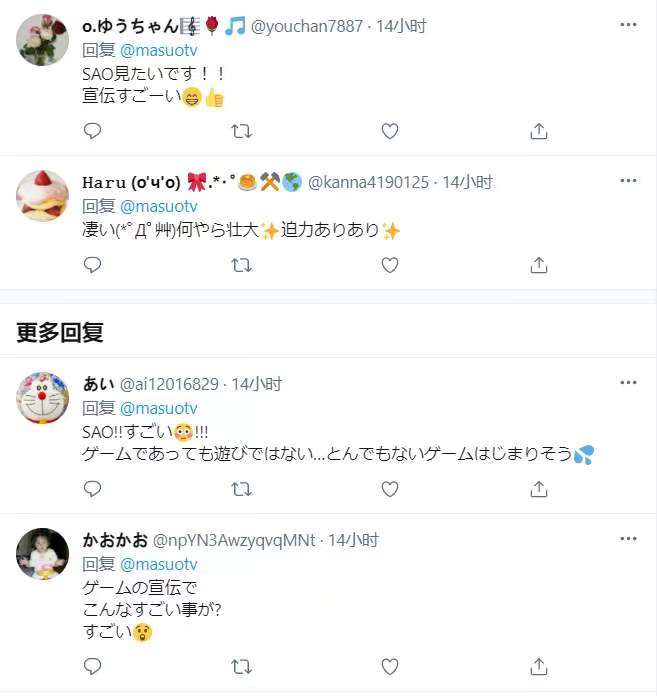Viewport: 657px width, 696px height.
Task: View かおかお's profile avatar
Action: [42, 554]
